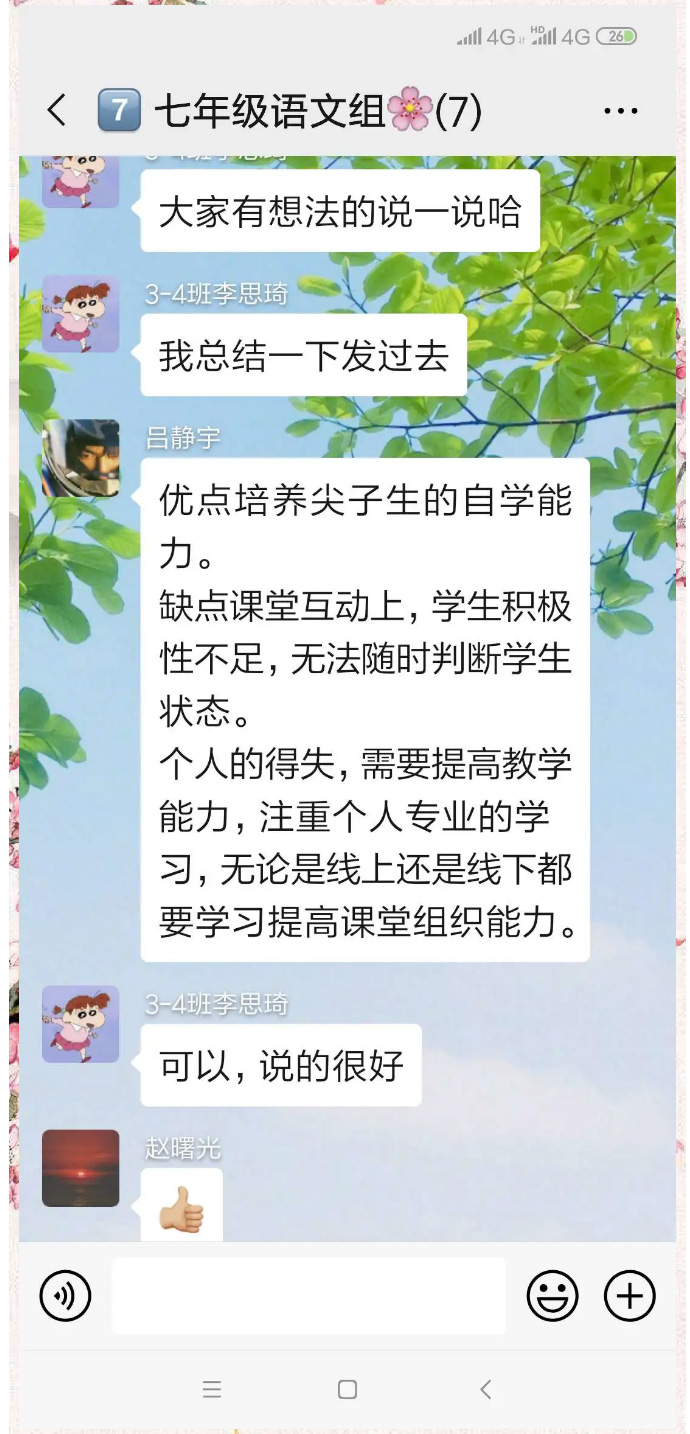Viewport: 690px width, 1434px height.
Task: Go back from the 七年级语文组 chat
Action: pyautogui.click(x=57, y=111)
